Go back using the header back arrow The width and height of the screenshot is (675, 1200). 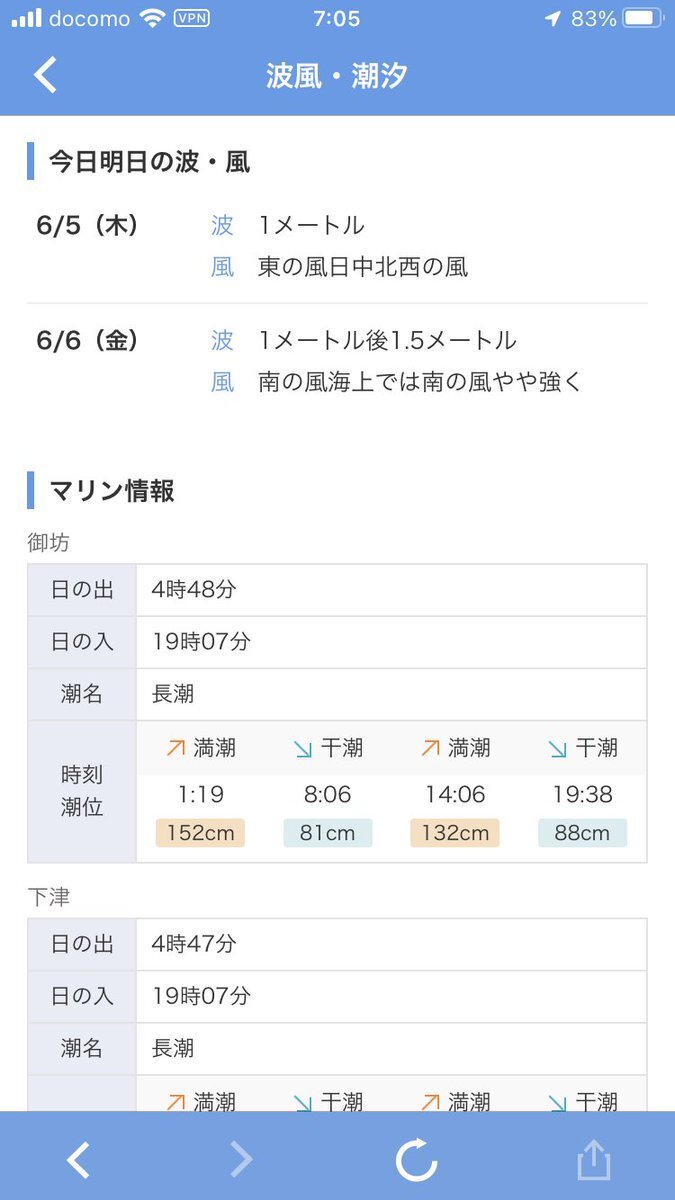45,76
